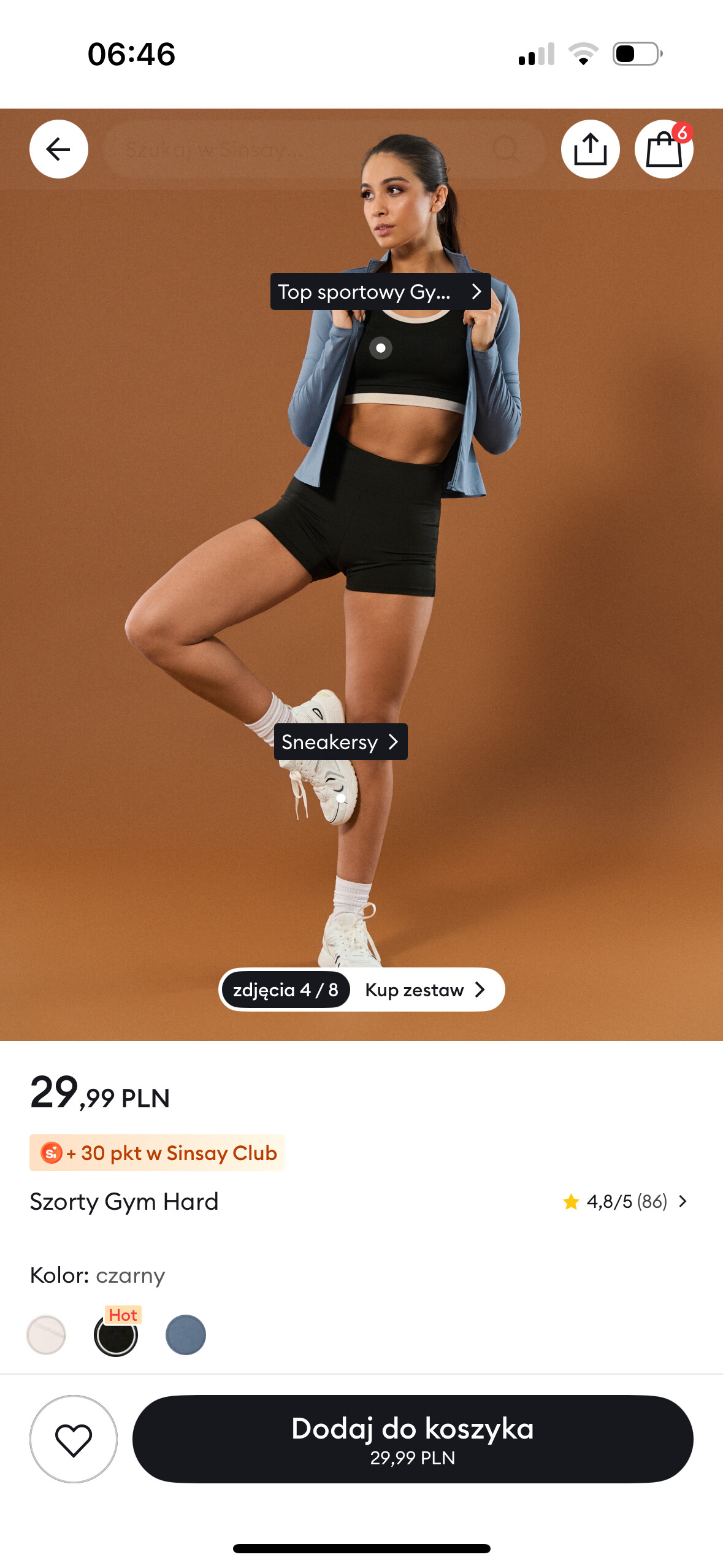Select the black color swatch marked Hot

click(116, 1334)
